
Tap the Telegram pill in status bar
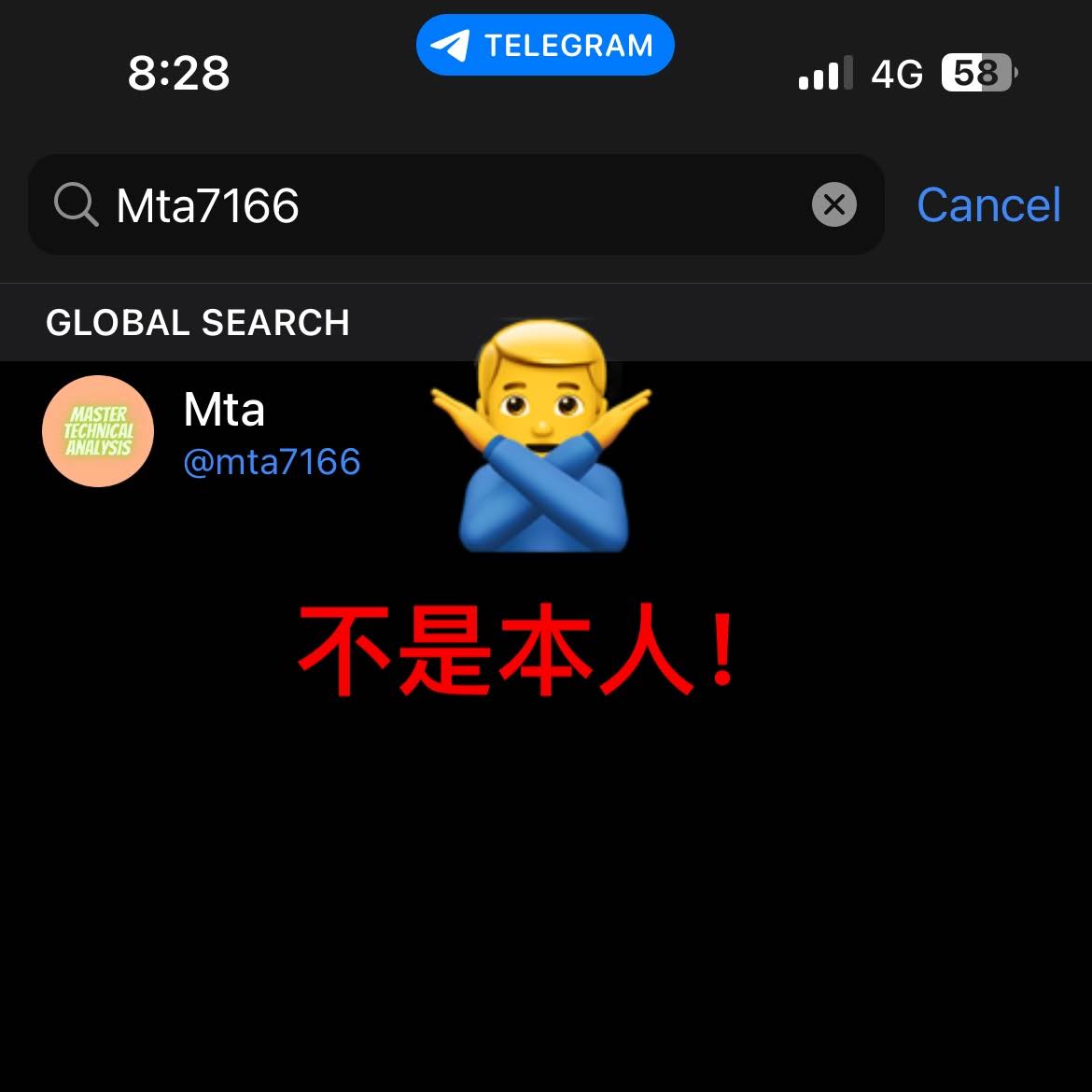(x=545, y=45)
